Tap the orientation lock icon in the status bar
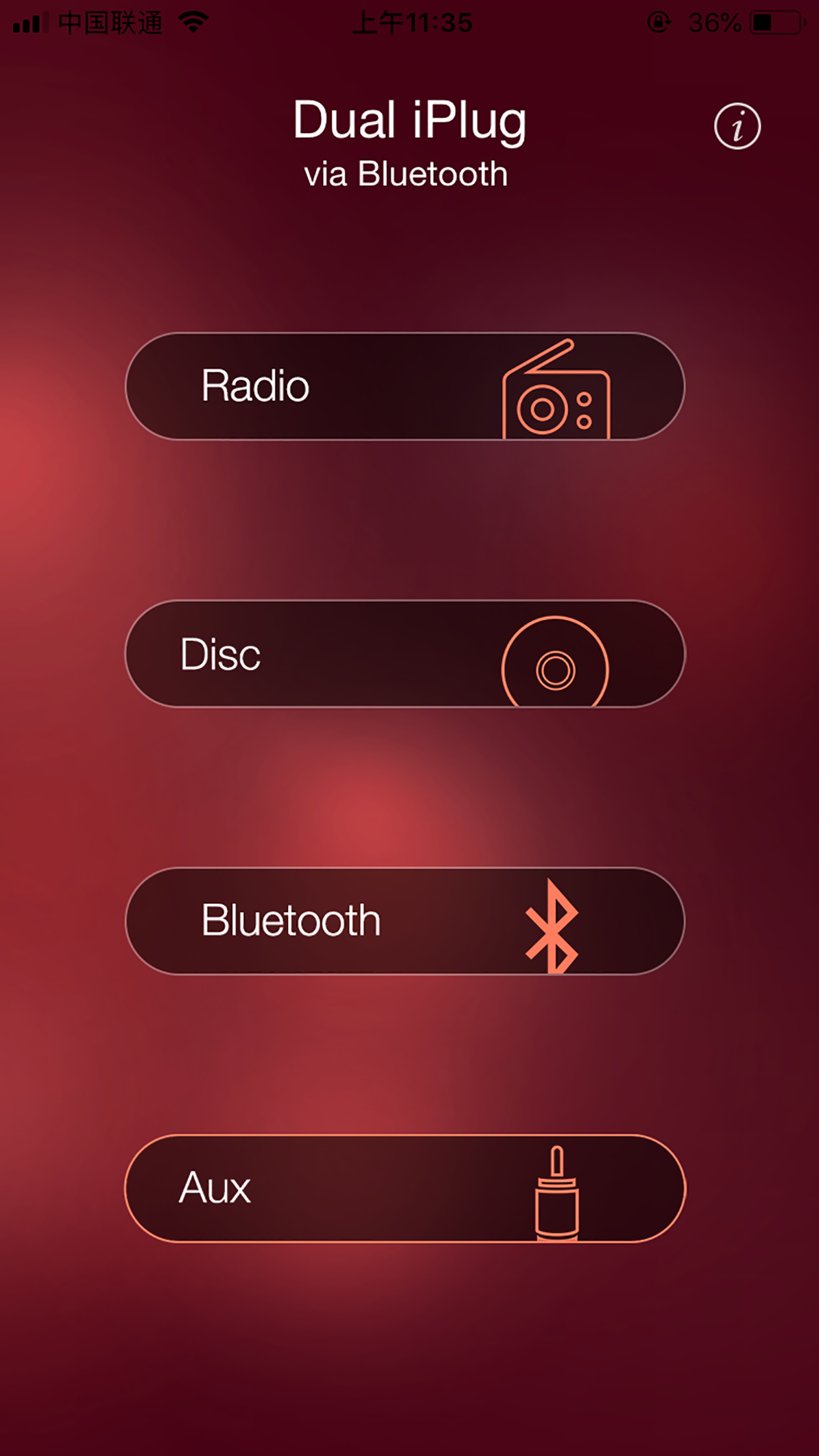 tap(658, 22)
